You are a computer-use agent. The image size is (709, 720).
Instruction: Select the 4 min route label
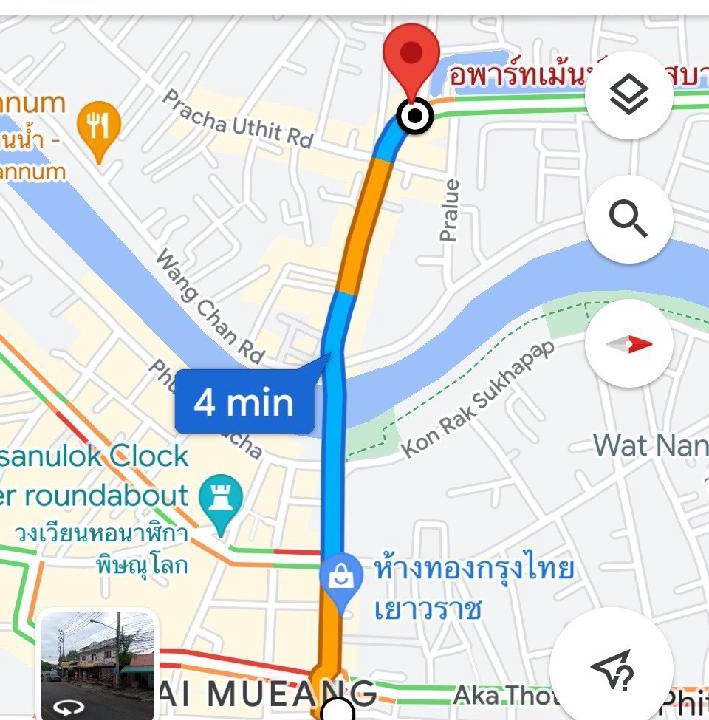coord(245,402)
